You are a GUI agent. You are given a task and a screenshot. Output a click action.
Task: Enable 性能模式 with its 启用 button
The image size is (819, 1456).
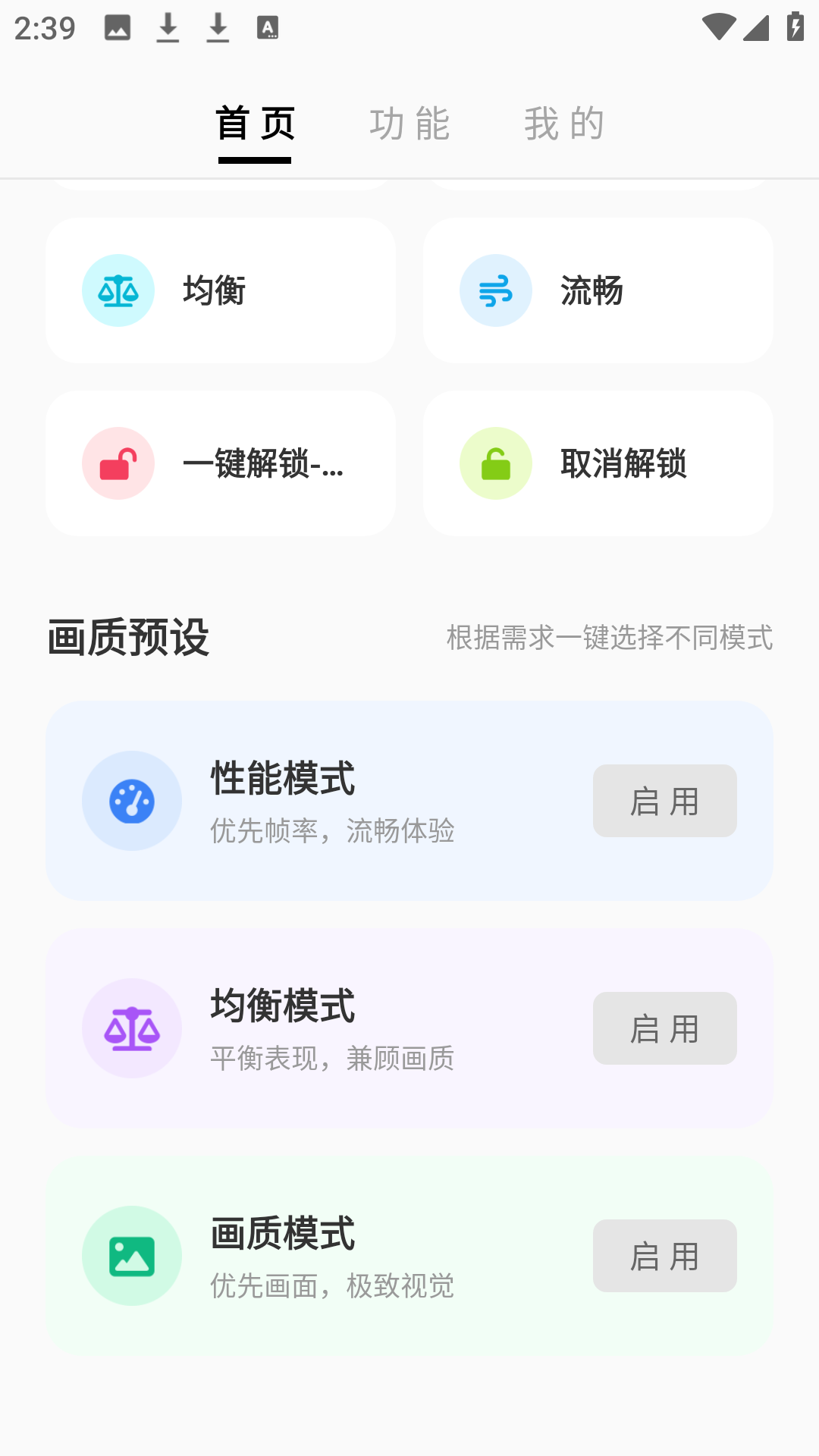tap(664, 802)
